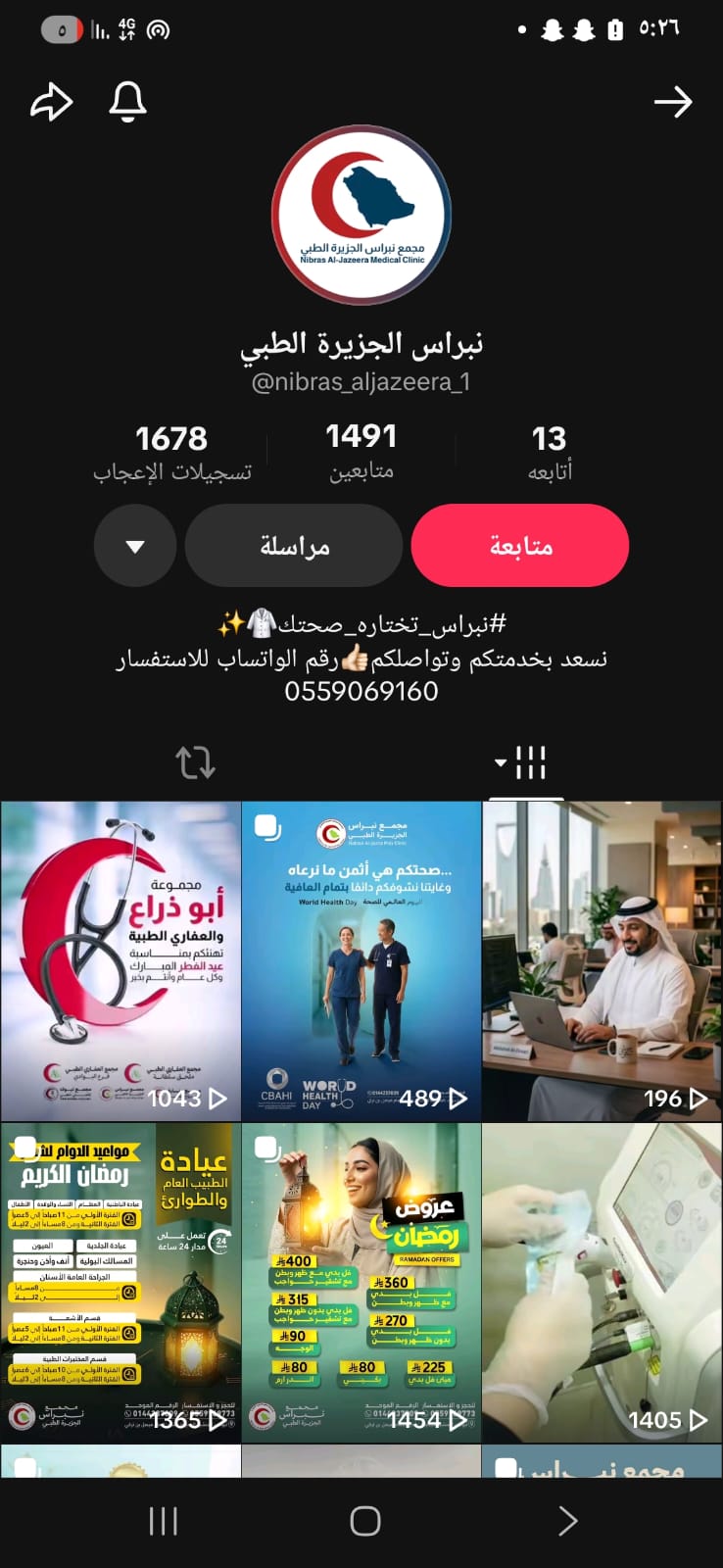Switch to the reposts tab
Screen dimensions: 723x1568
[x=195, y=762]
